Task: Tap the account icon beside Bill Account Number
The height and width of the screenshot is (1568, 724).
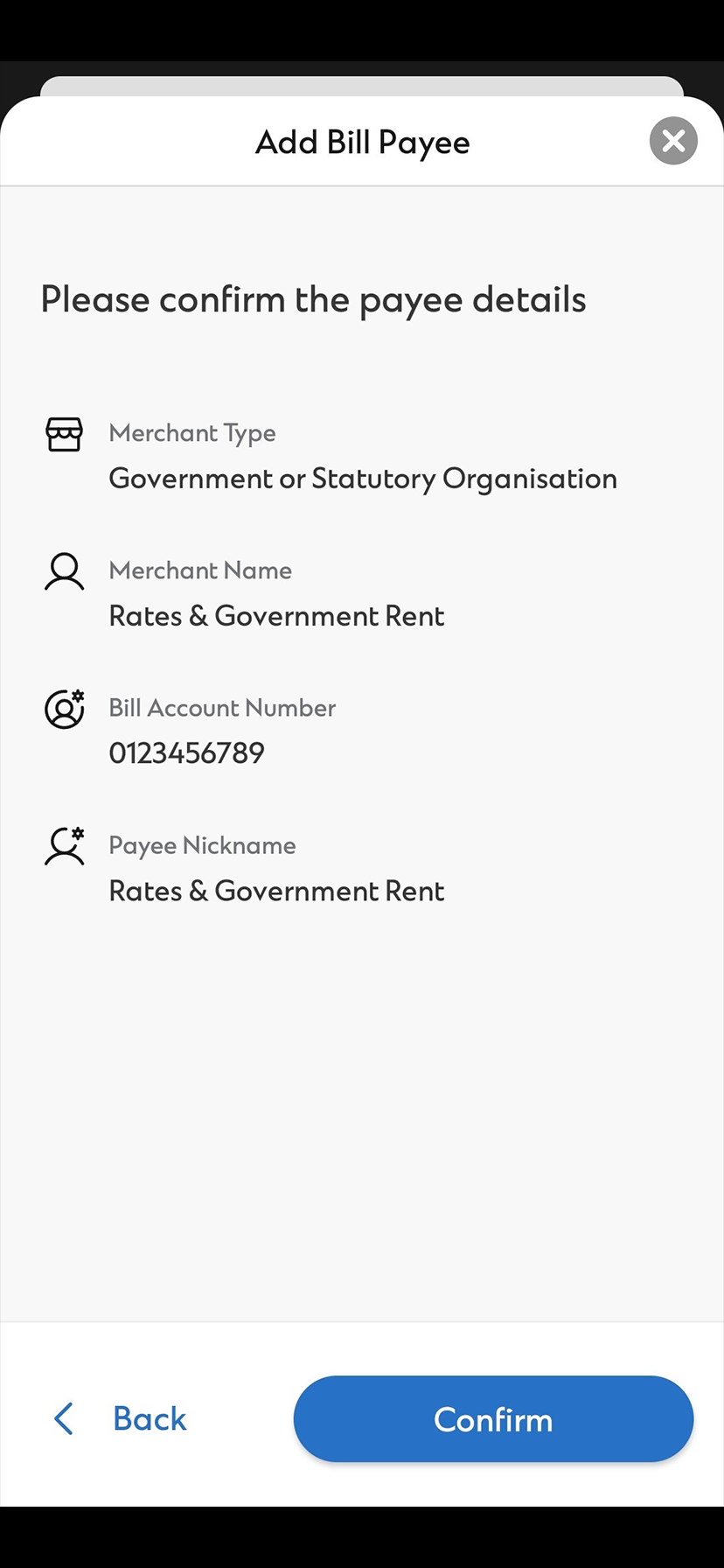Action: (x=63, y=709)
